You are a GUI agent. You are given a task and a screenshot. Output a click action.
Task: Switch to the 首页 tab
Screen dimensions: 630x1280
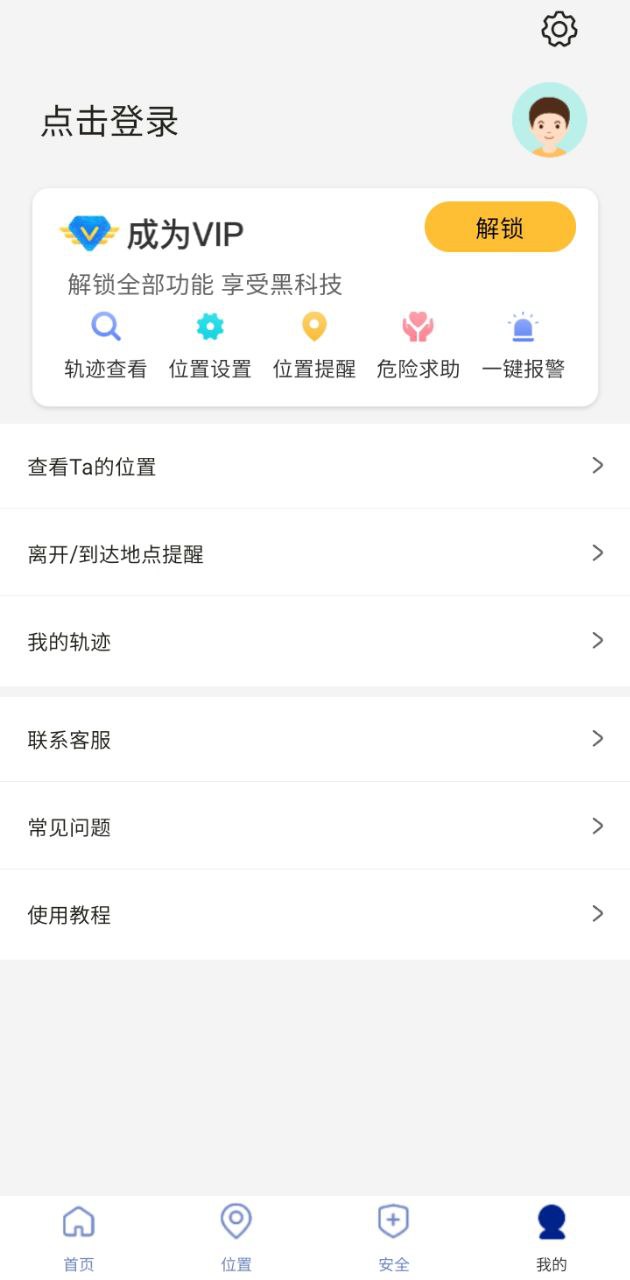pyautogui.click(x=79, y=1237)
